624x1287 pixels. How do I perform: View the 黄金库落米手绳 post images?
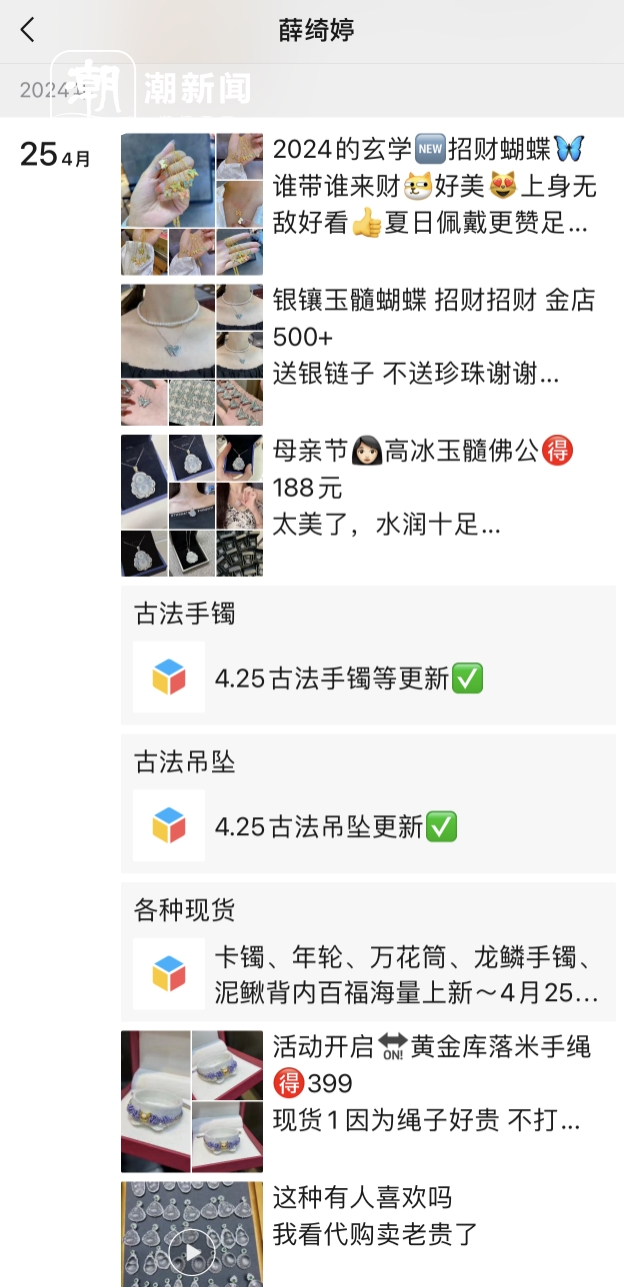tap(192, 1101)
